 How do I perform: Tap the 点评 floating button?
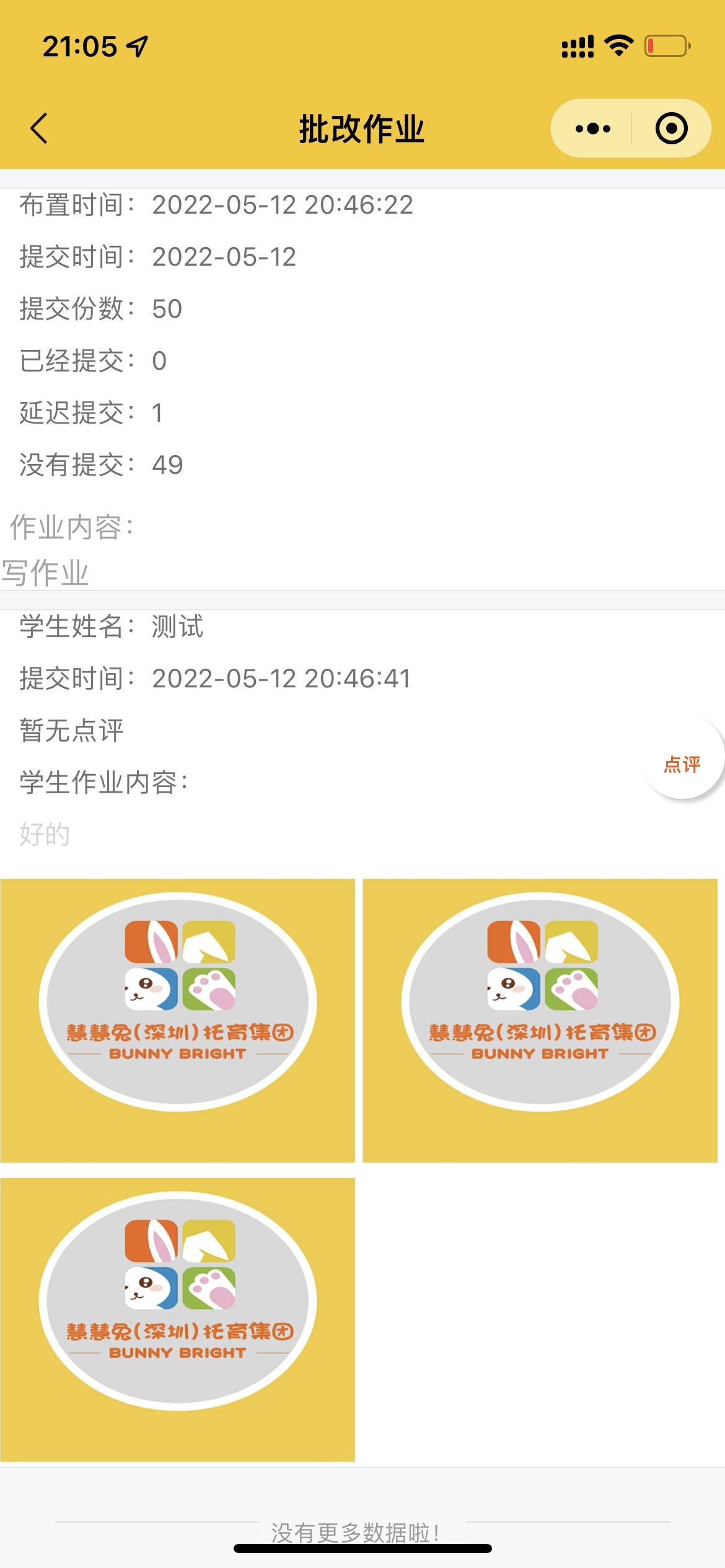(682, 764)
